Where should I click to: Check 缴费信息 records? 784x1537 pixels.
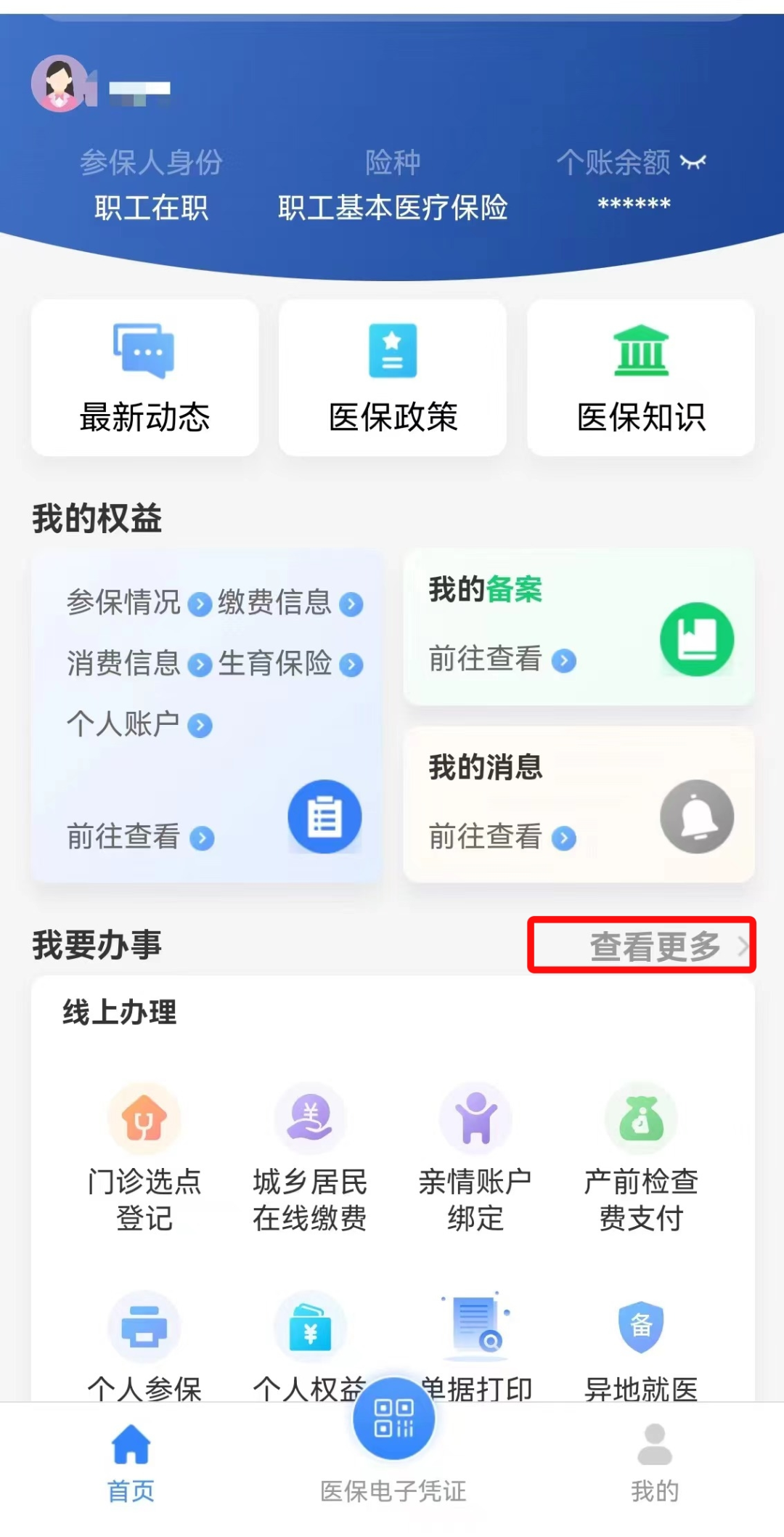coord(290,603)
